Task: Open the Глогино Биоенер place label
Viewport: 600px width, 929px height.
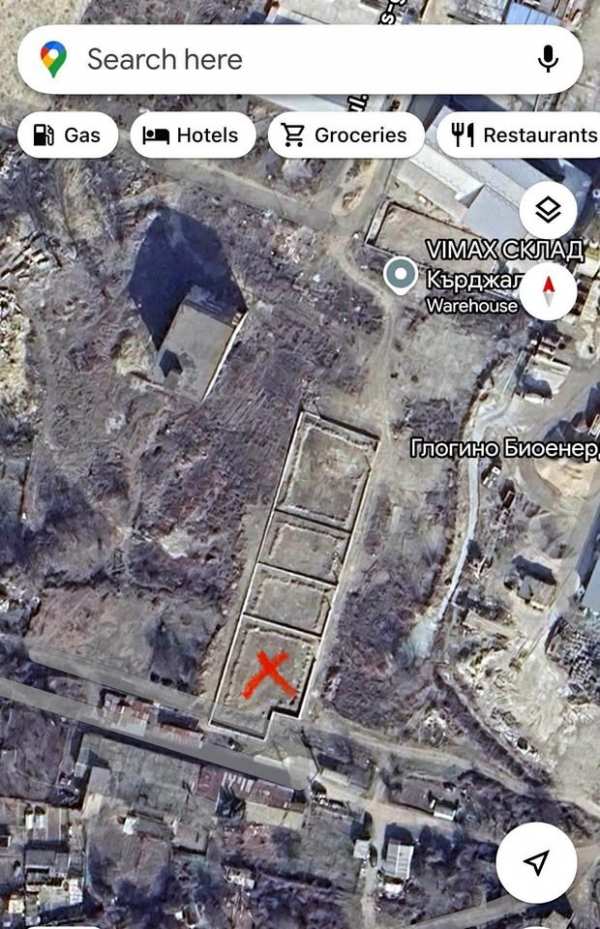Action: pos(505,449)
